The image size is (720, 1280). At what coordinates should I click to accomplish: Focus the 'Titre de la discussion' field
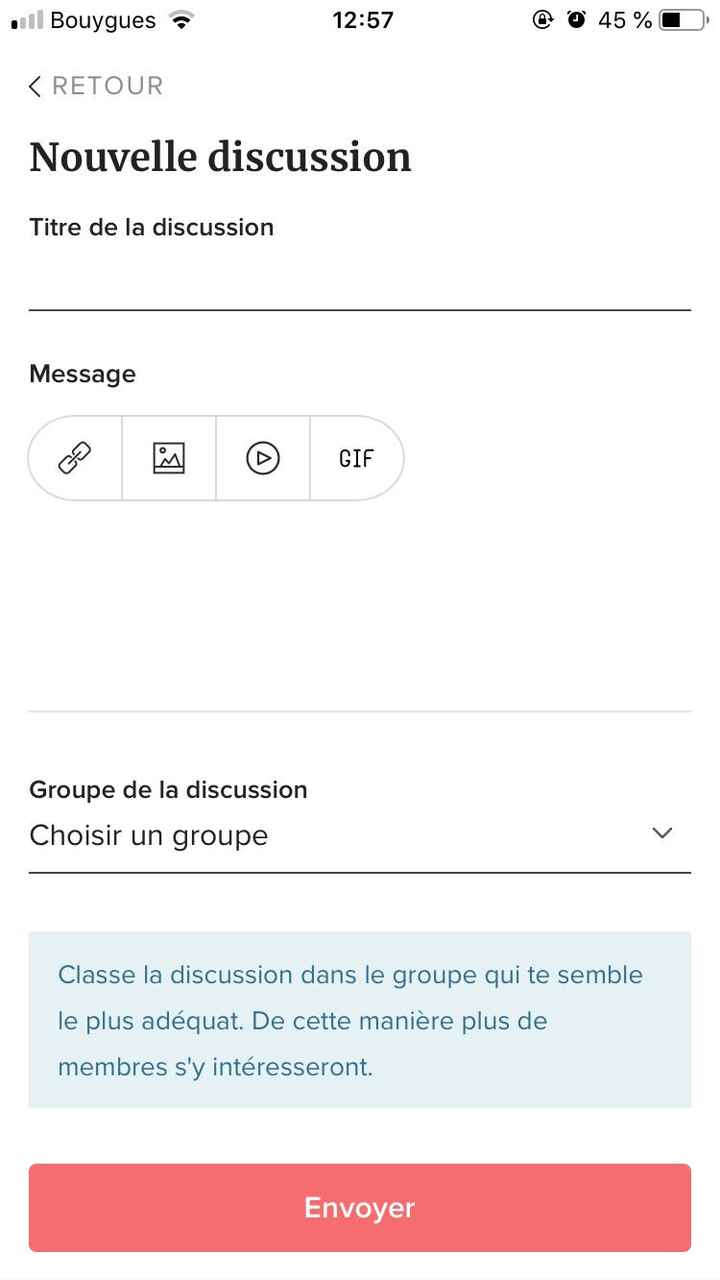coord(360,280)
